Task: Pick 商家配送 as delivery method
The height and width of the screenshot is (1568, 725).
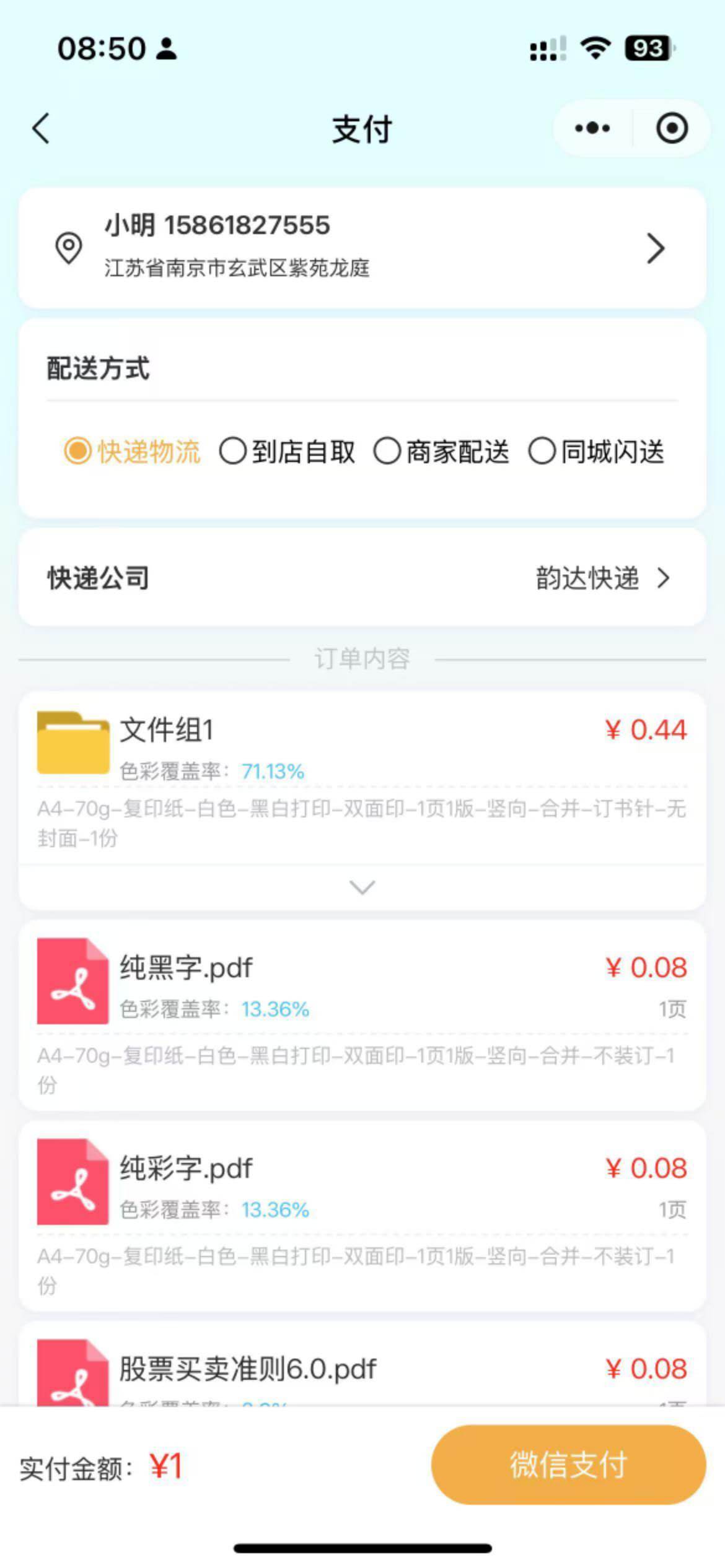Action: [x=442, y=451]
